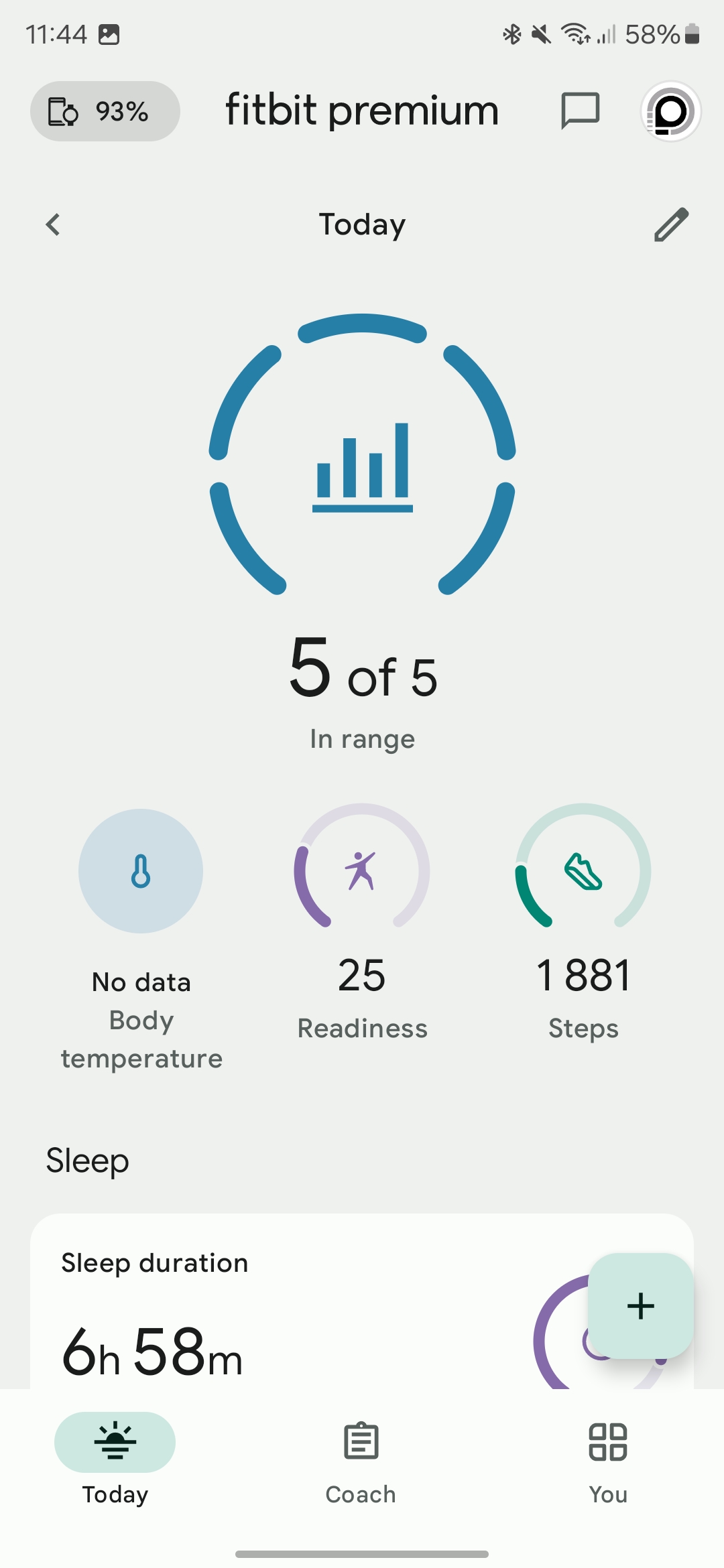The image size is (724, 1568).
Task: Tap the plus floating action button
Action: pyautogui.click(x=640, y=1306)
